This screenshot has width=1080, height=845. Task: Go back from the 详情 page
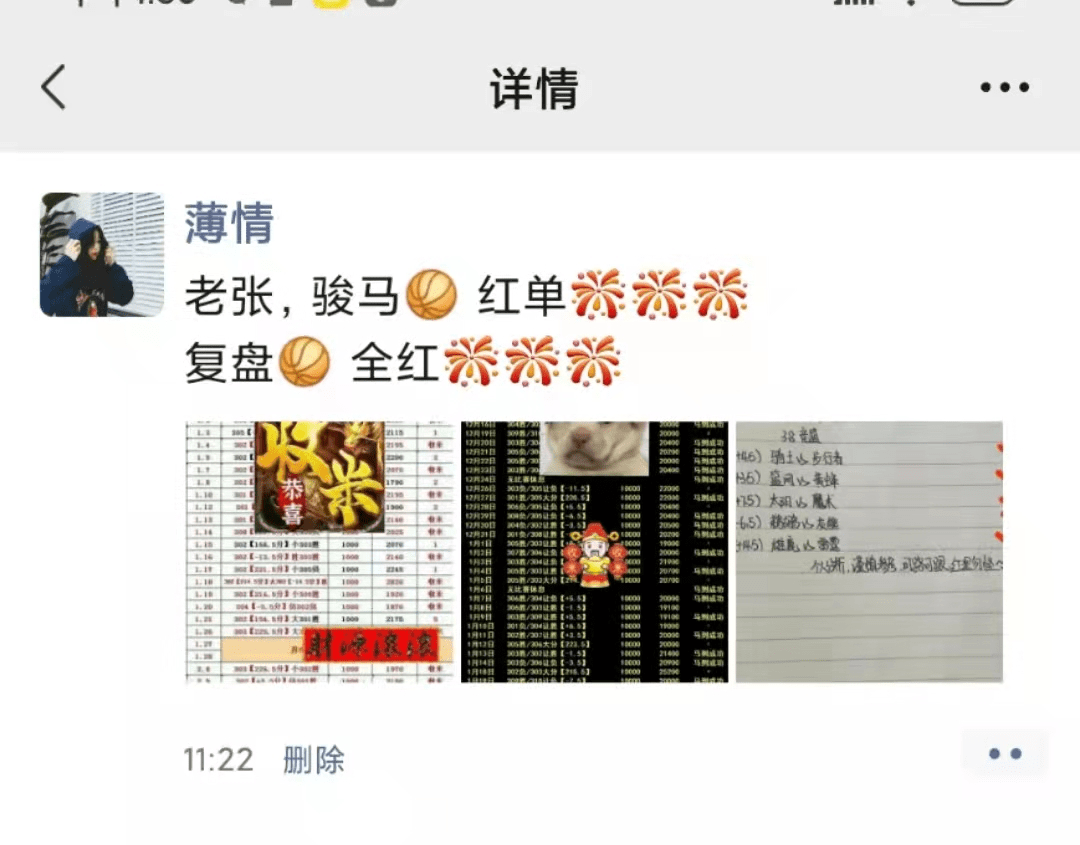[x=54, y=88]
